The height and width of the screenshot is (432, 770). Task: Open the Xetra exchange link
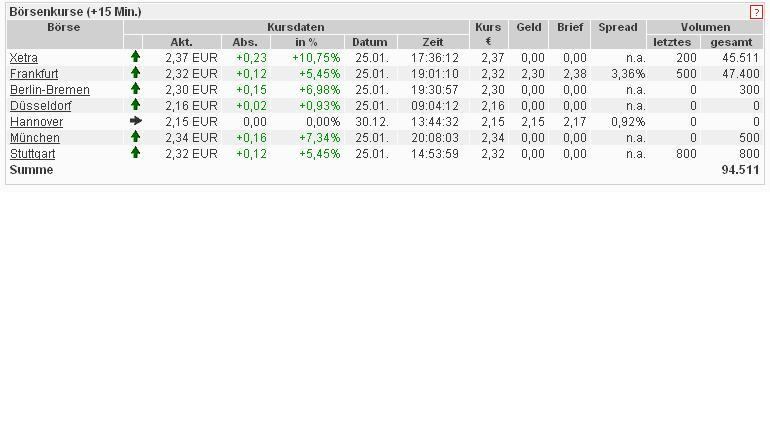pos(24,58)
